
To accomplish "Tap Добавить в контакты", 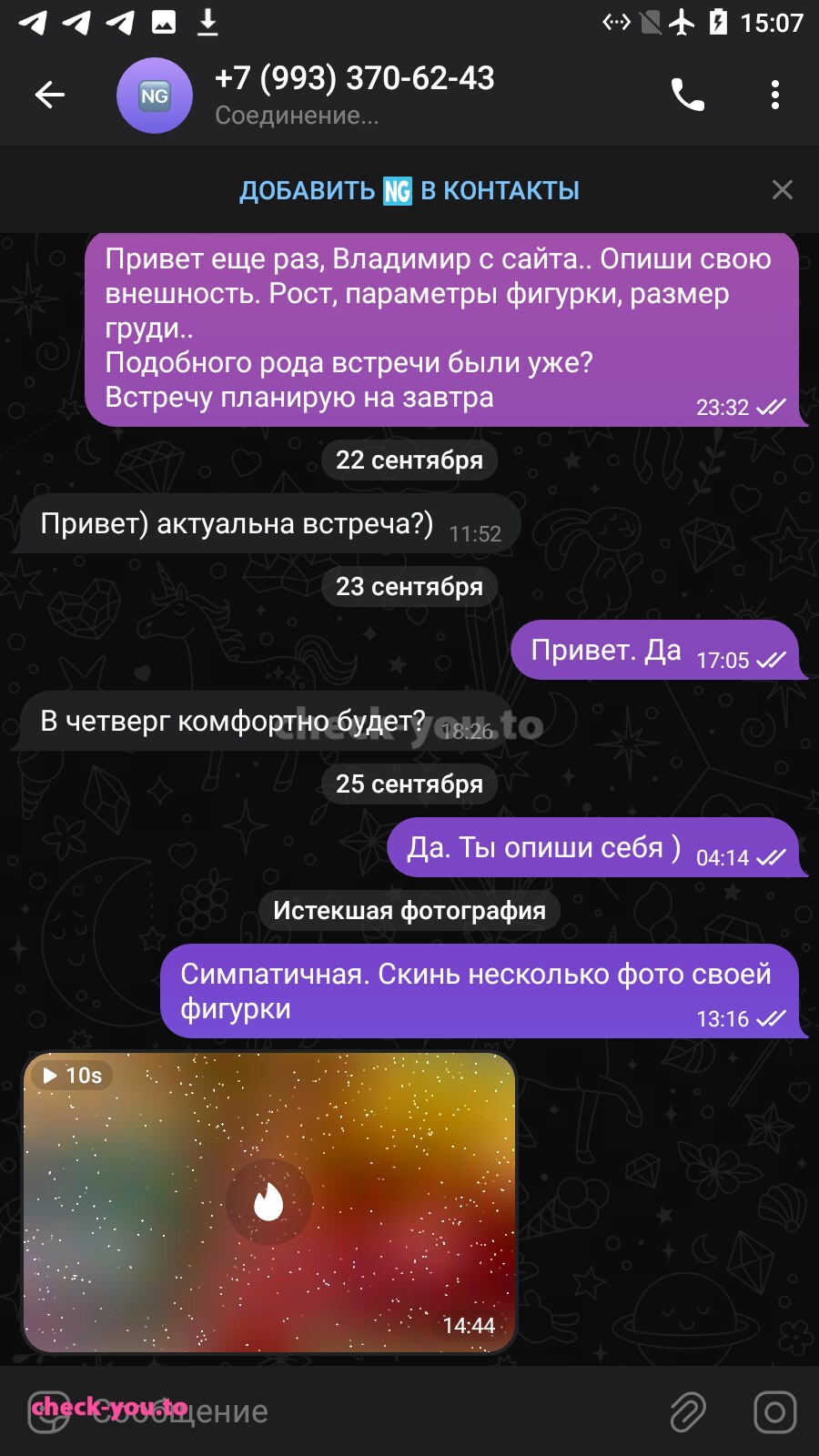I will 409,190.
